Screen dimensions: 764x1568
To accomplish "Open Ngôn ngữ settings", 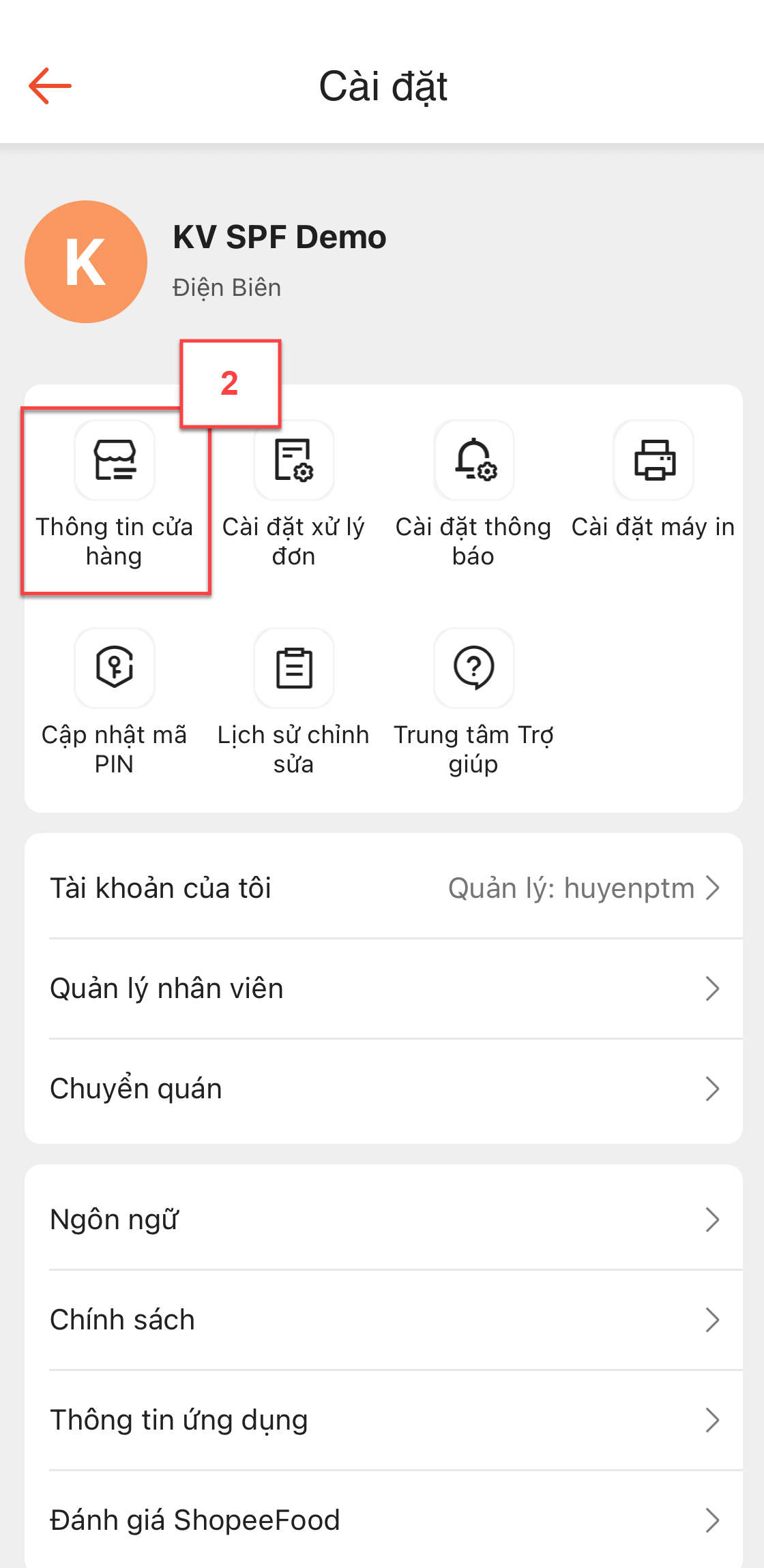I will pyautogui.click(x=384, y=1220).
